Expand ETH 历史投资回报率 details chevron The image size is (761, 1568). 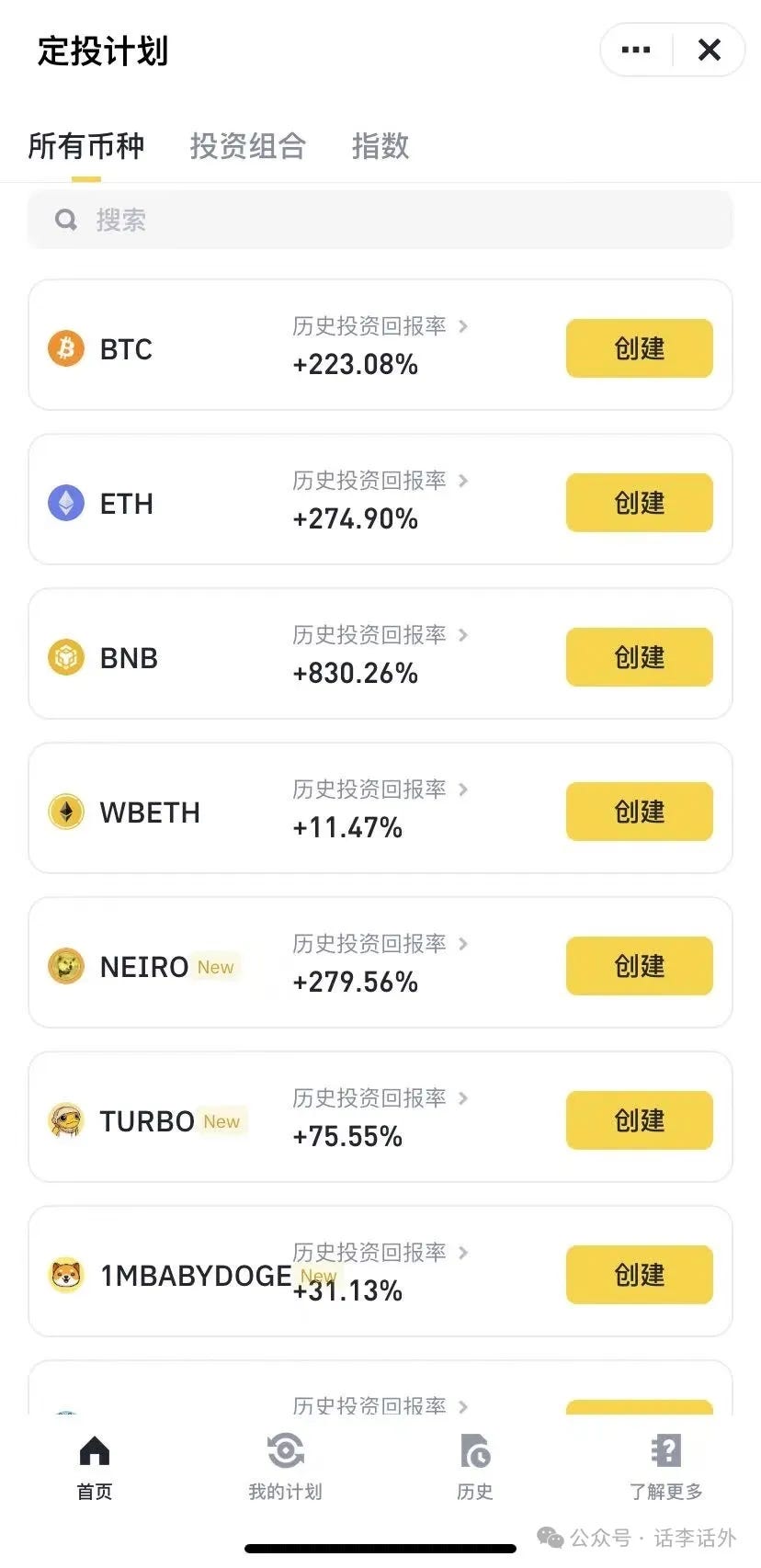[462, 481]
